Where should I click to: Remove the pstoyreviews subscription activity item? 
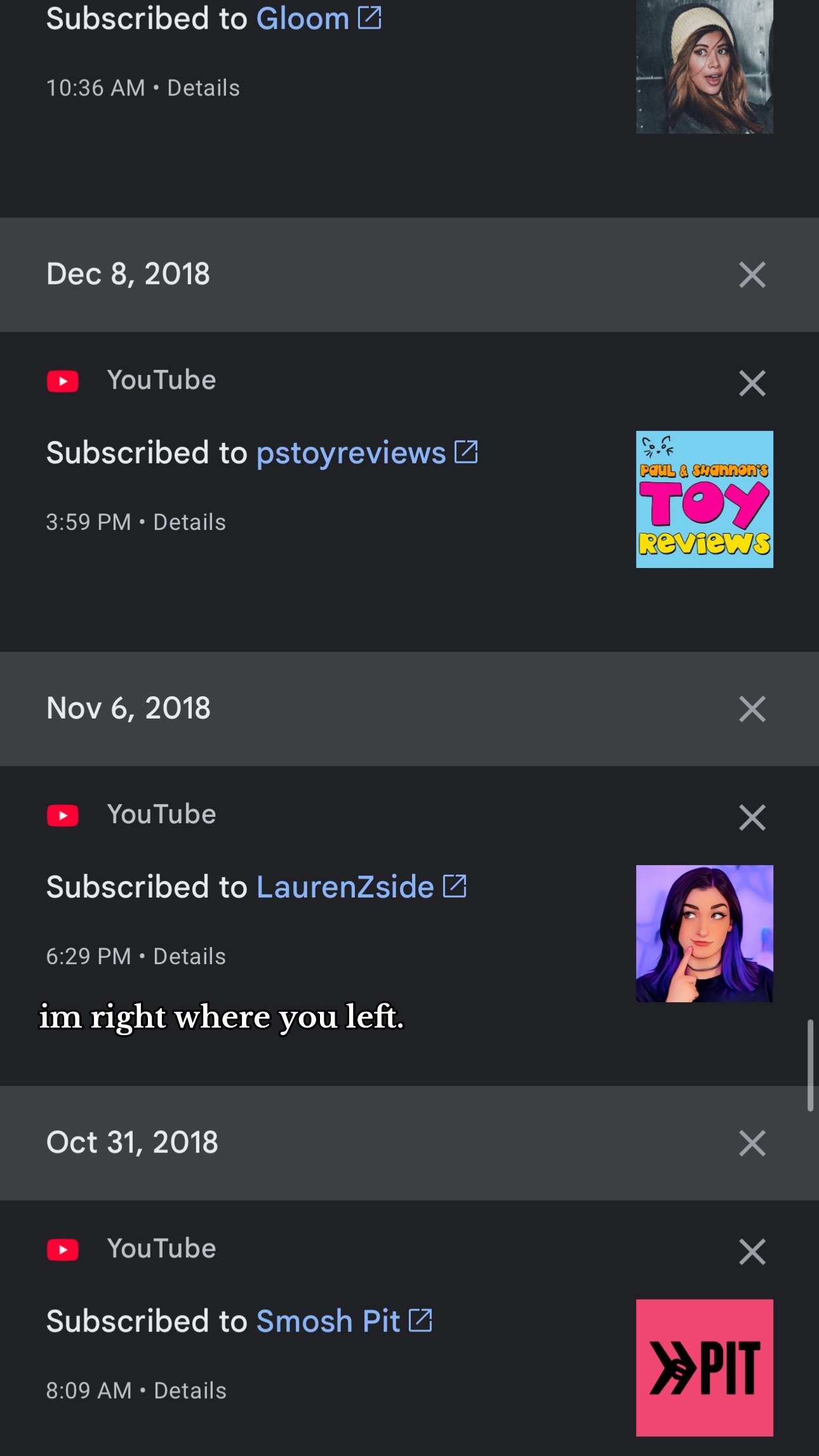[x=752, y=383]
